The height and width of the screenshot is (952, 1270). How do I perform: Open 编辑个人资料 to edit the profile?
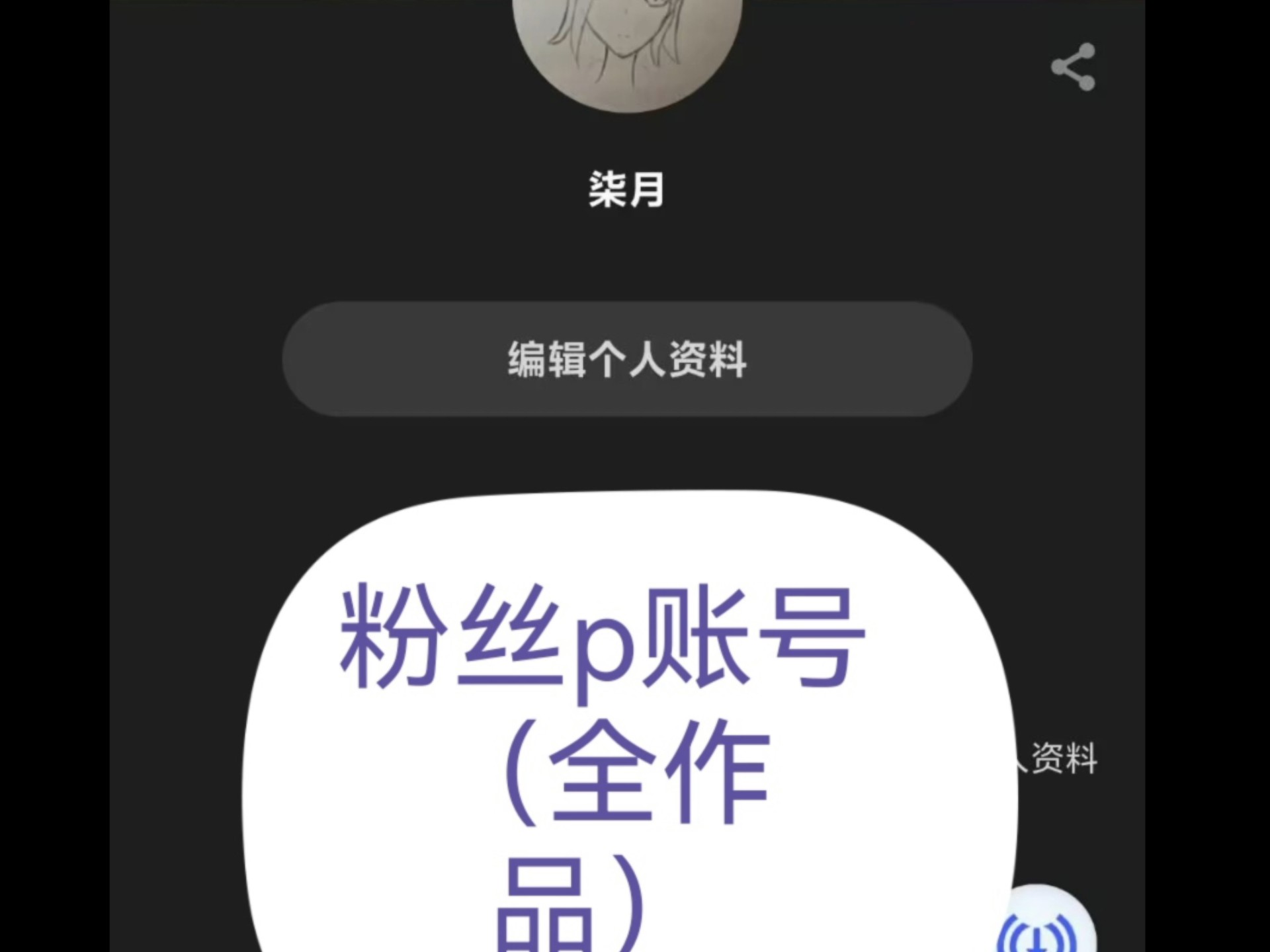[626, 359]
